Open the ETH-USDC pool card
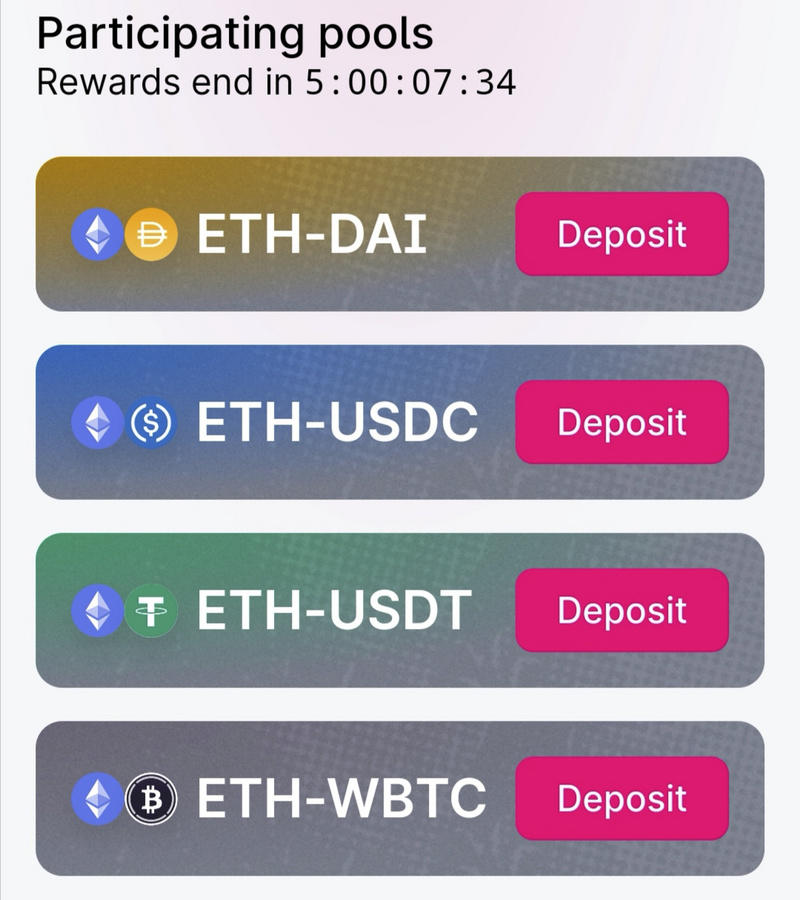The height and width of the screenshot is (900, 800). 336,423
